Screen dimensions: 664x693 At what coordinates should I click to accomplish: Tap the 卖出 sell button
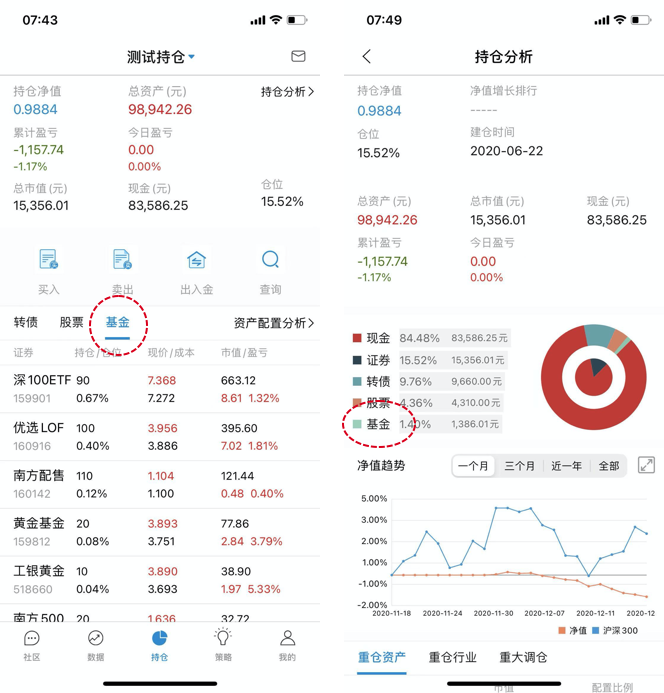click(x=122, y=271)
